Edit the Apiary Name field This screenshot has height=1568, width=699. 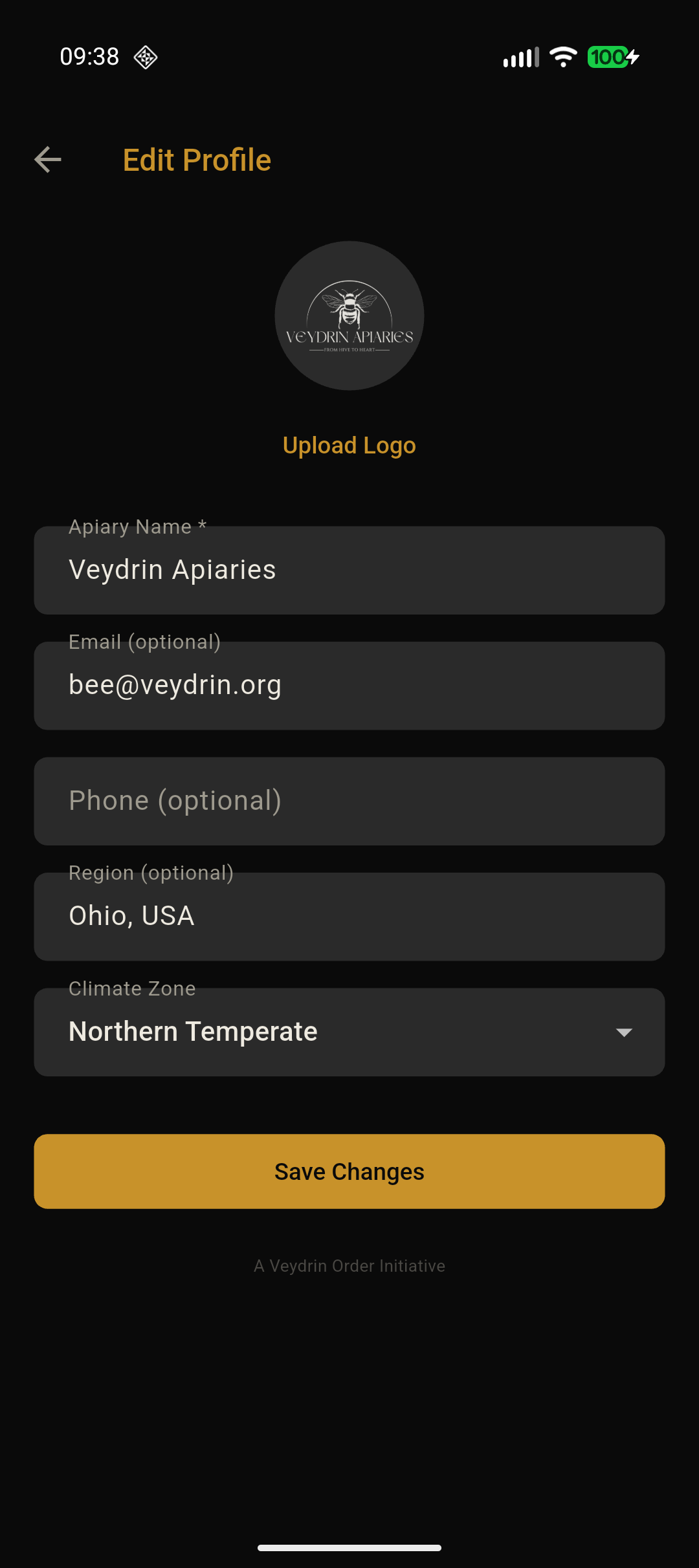(x=349, y=571)
